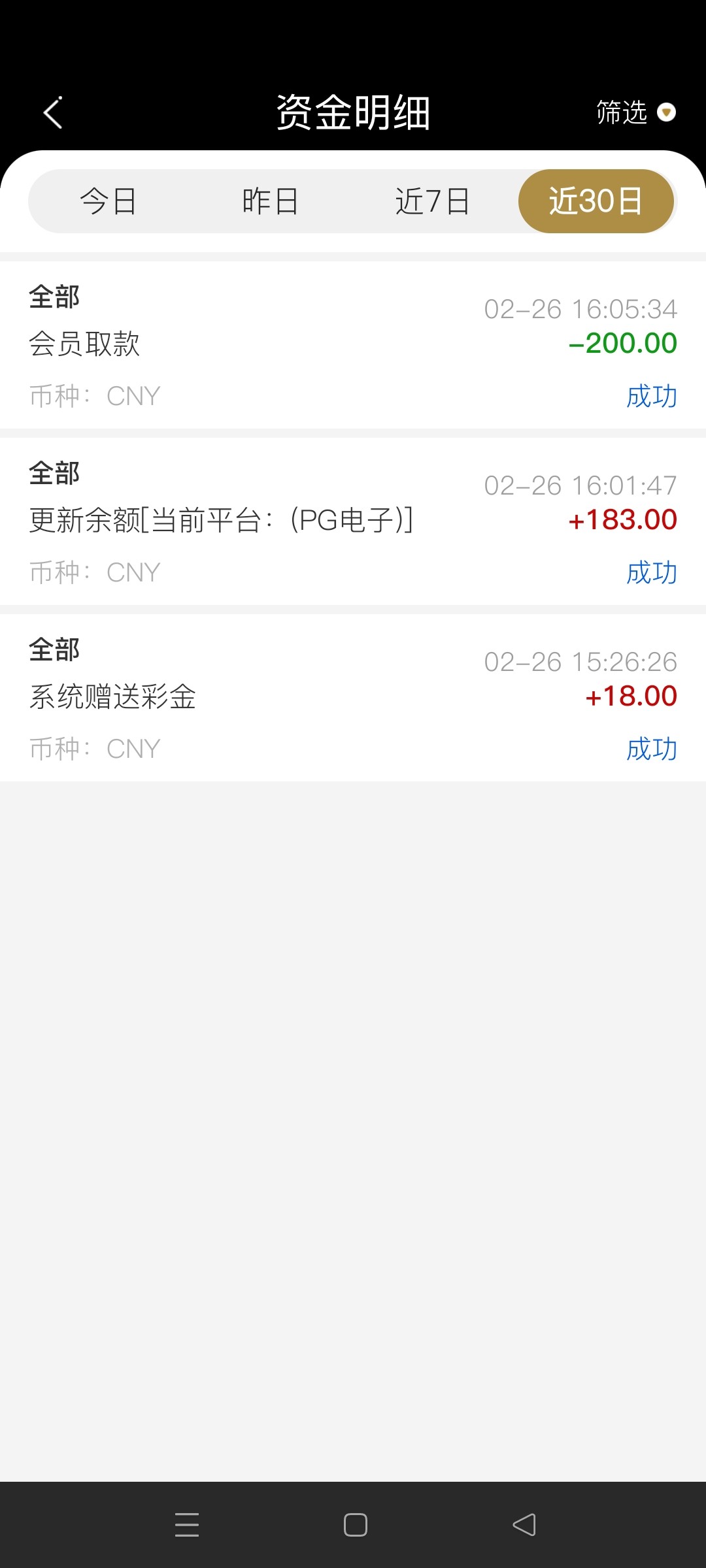706x1568 pixels.
Task: Switch to the 近7日 tab
Action: [x=433, y=201]
